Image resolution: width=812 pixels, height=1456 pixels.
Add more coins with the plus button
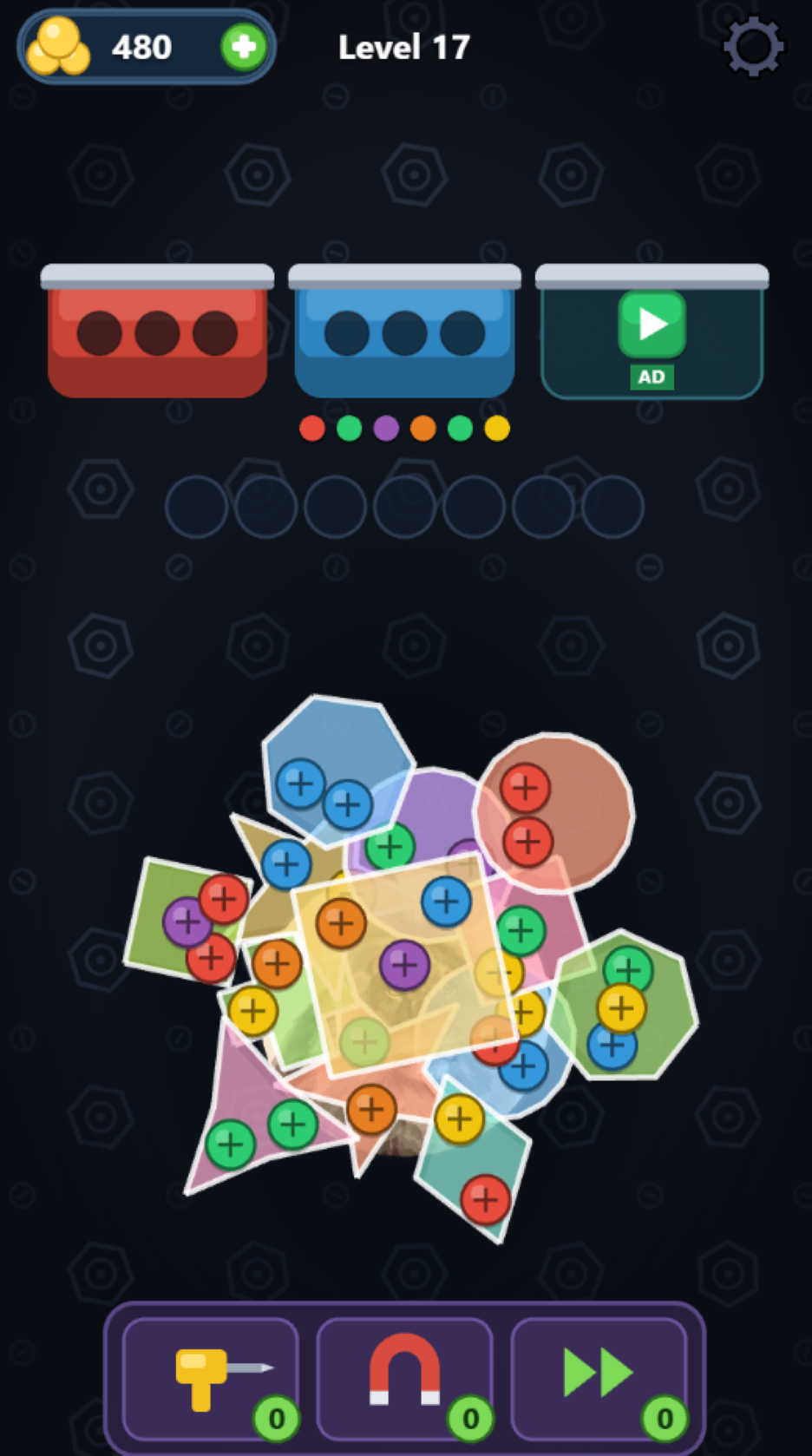coord(243,47)
